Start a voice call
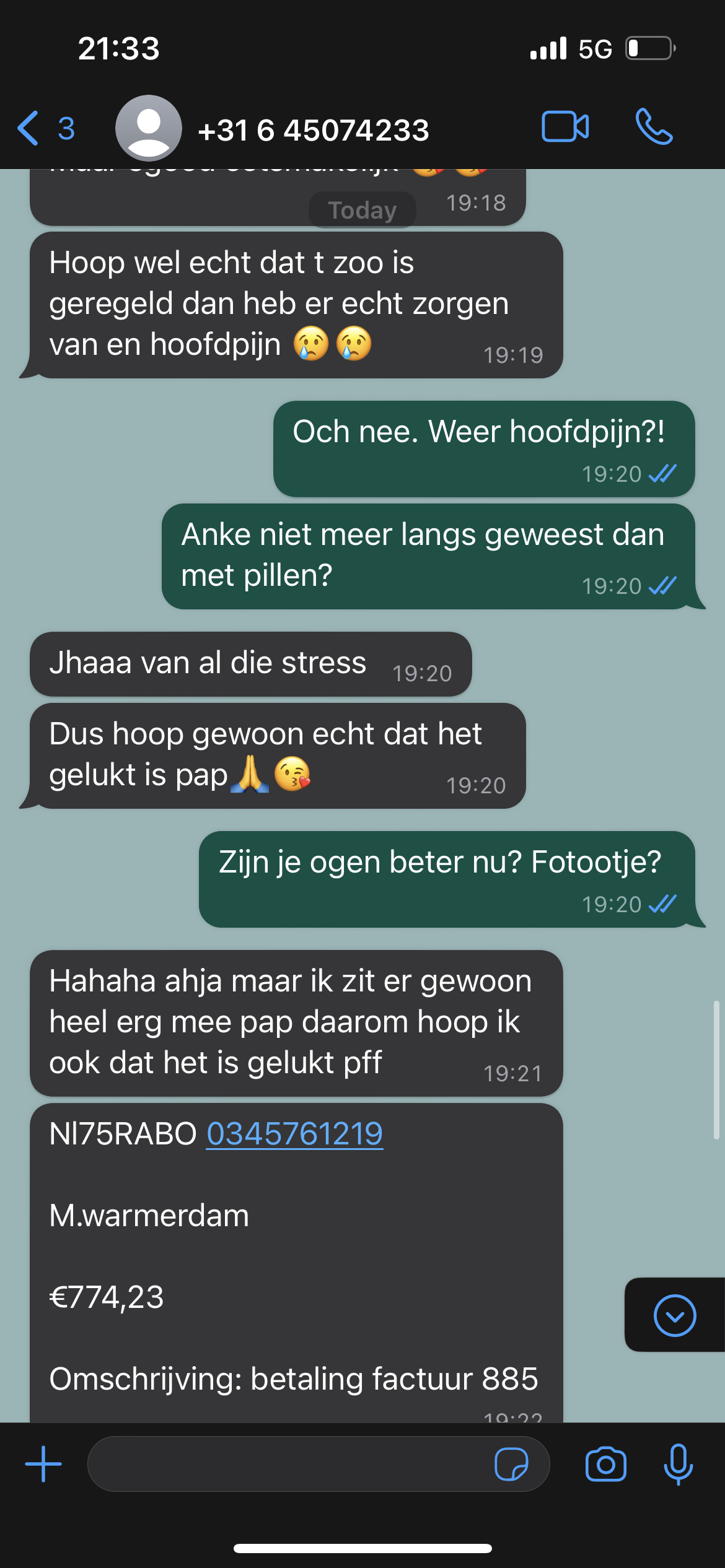Viewport: 725px width, 1568px height. tap(654, 127)
